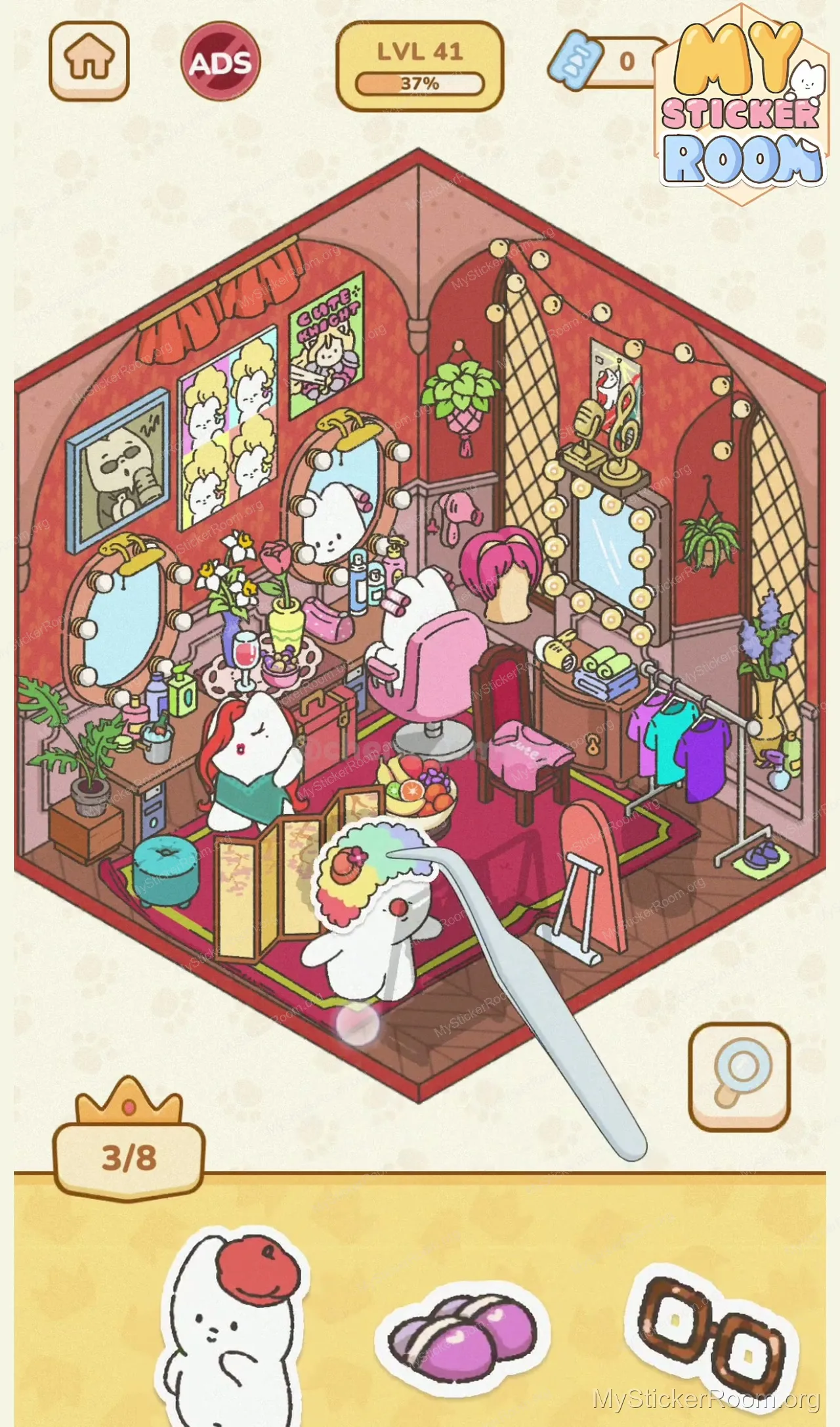
Task: Choose the brown glasses sticker
Action: tap(712, 1332)
